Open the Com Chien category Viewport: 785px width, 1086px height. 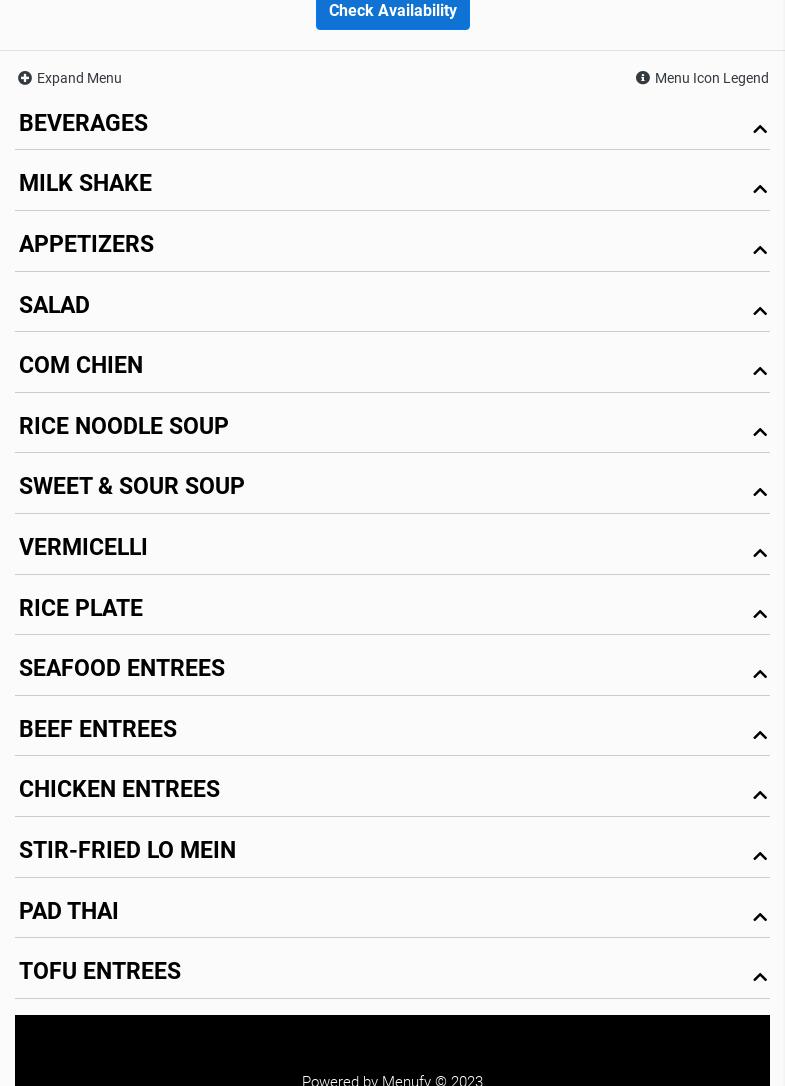pos(392,366)
